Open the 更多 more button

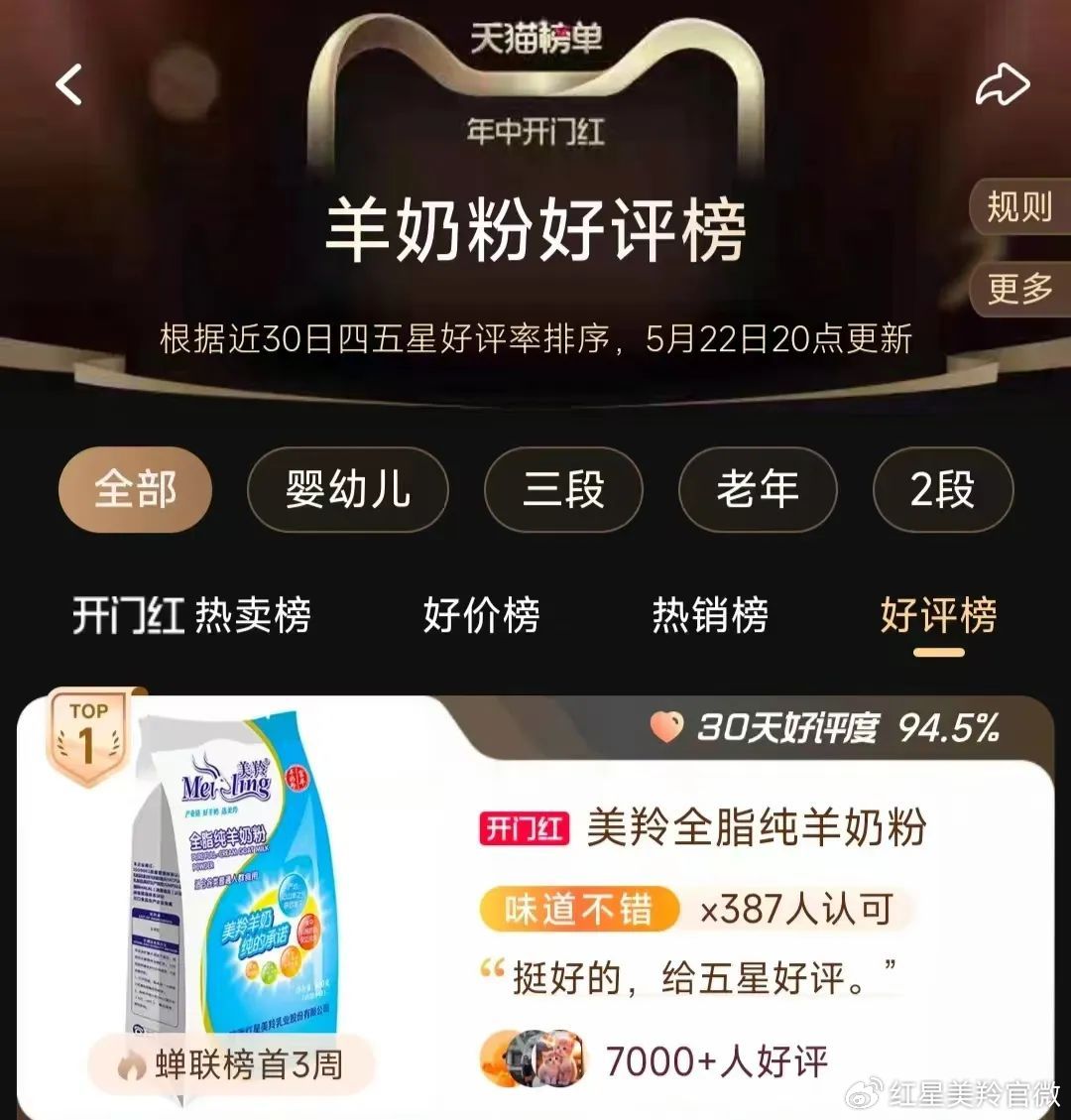click(x=1018, y=289)
